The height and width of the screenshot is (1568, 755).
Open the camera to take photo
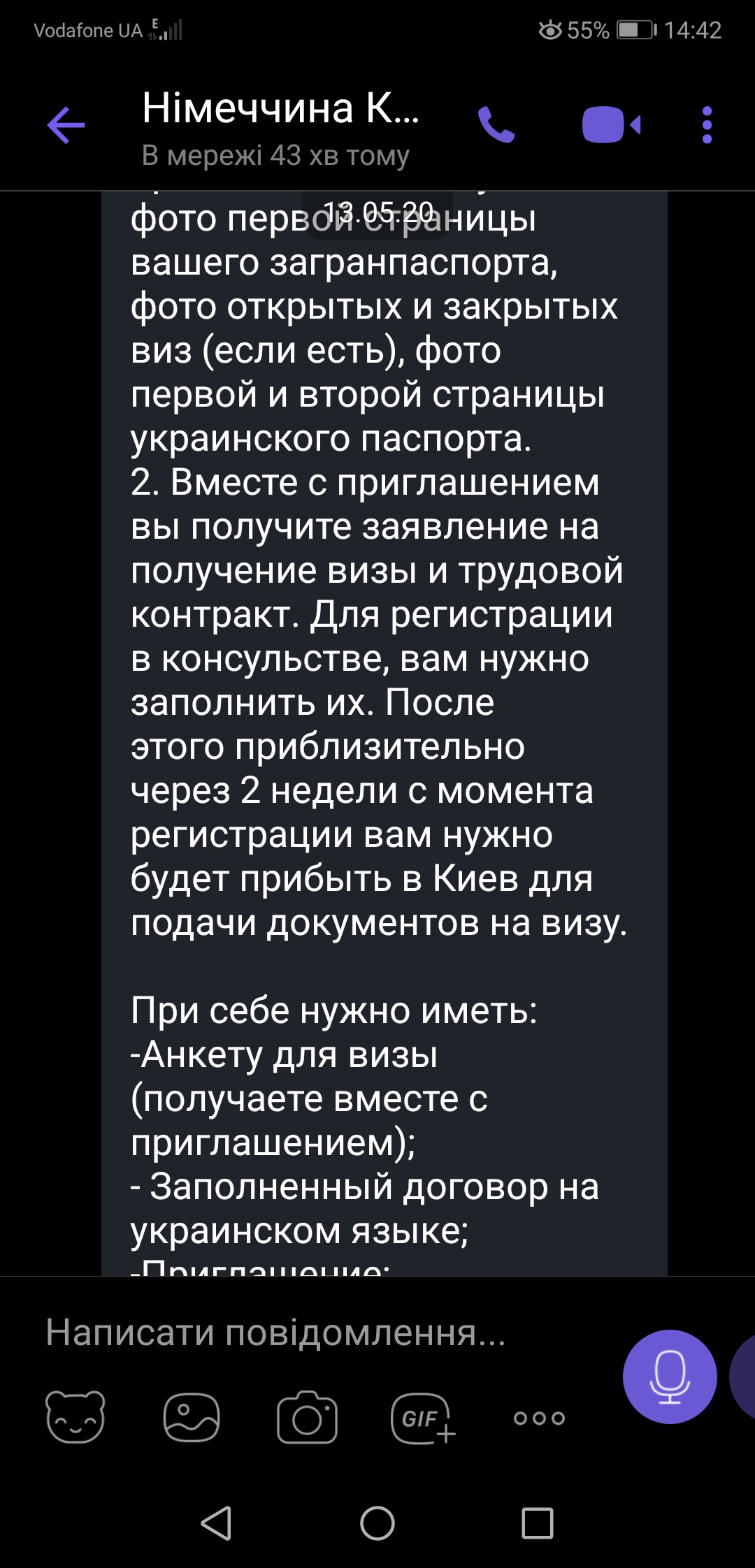point(308,1417)
